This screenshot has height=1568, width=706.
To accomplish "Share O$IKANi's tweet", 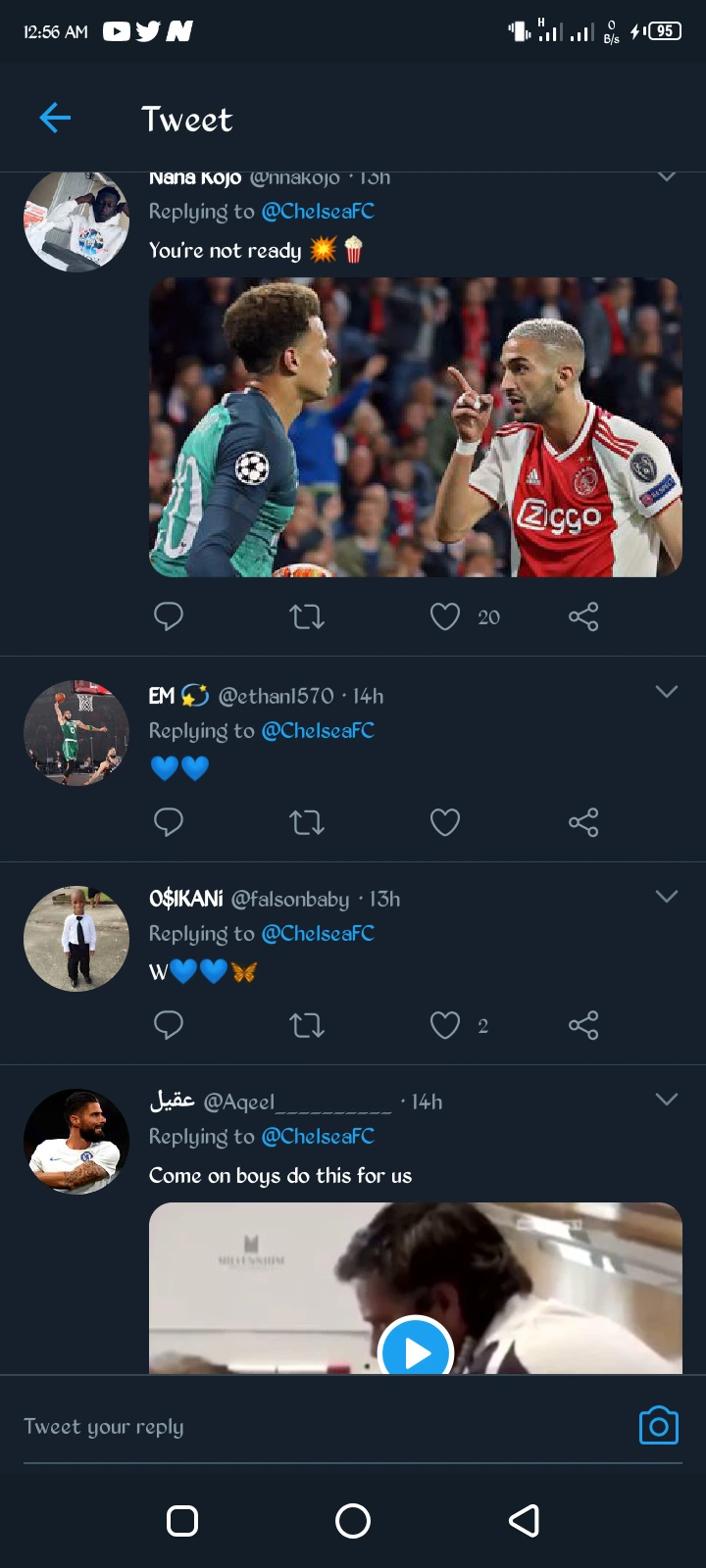I will click(x=583, y=1025).
